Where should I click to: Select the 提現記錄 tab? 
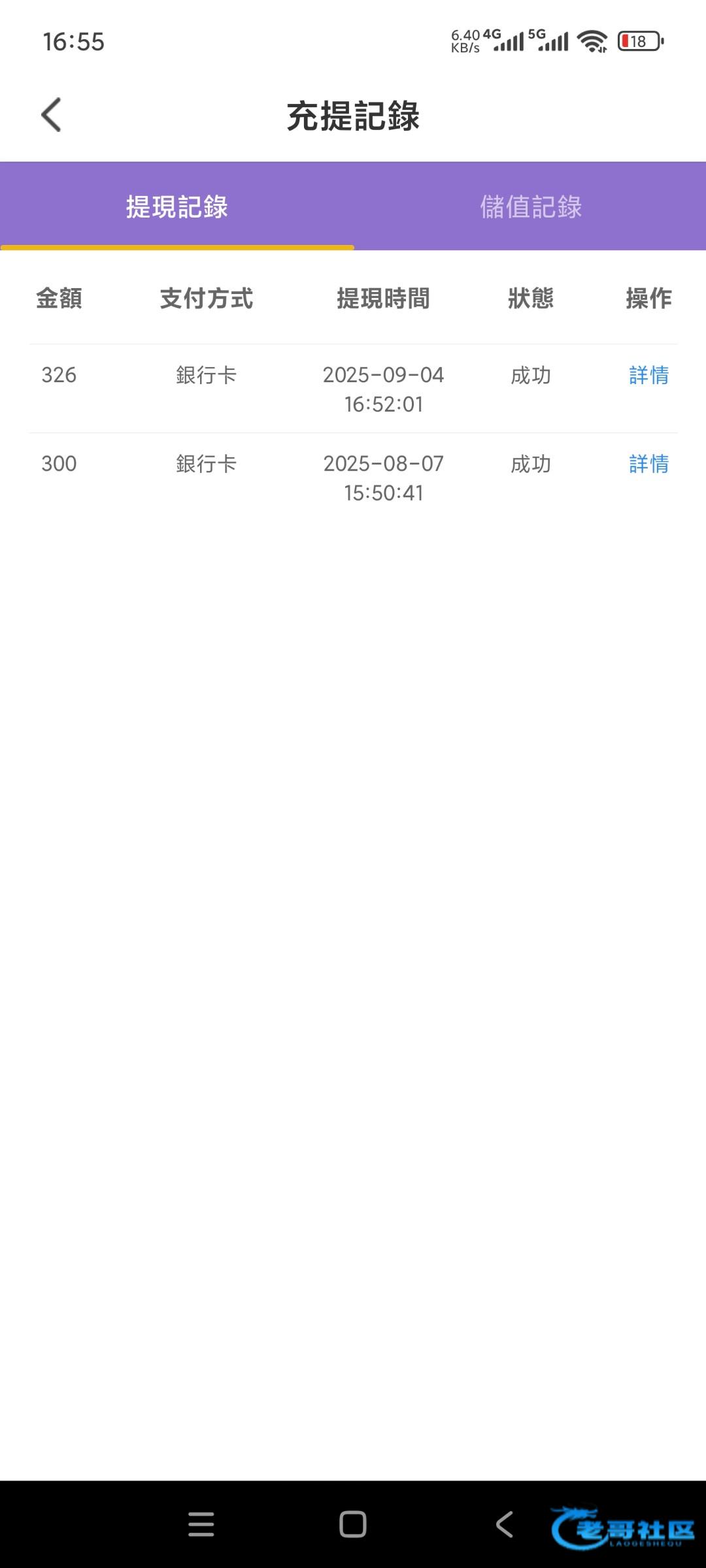click(176, 206)
